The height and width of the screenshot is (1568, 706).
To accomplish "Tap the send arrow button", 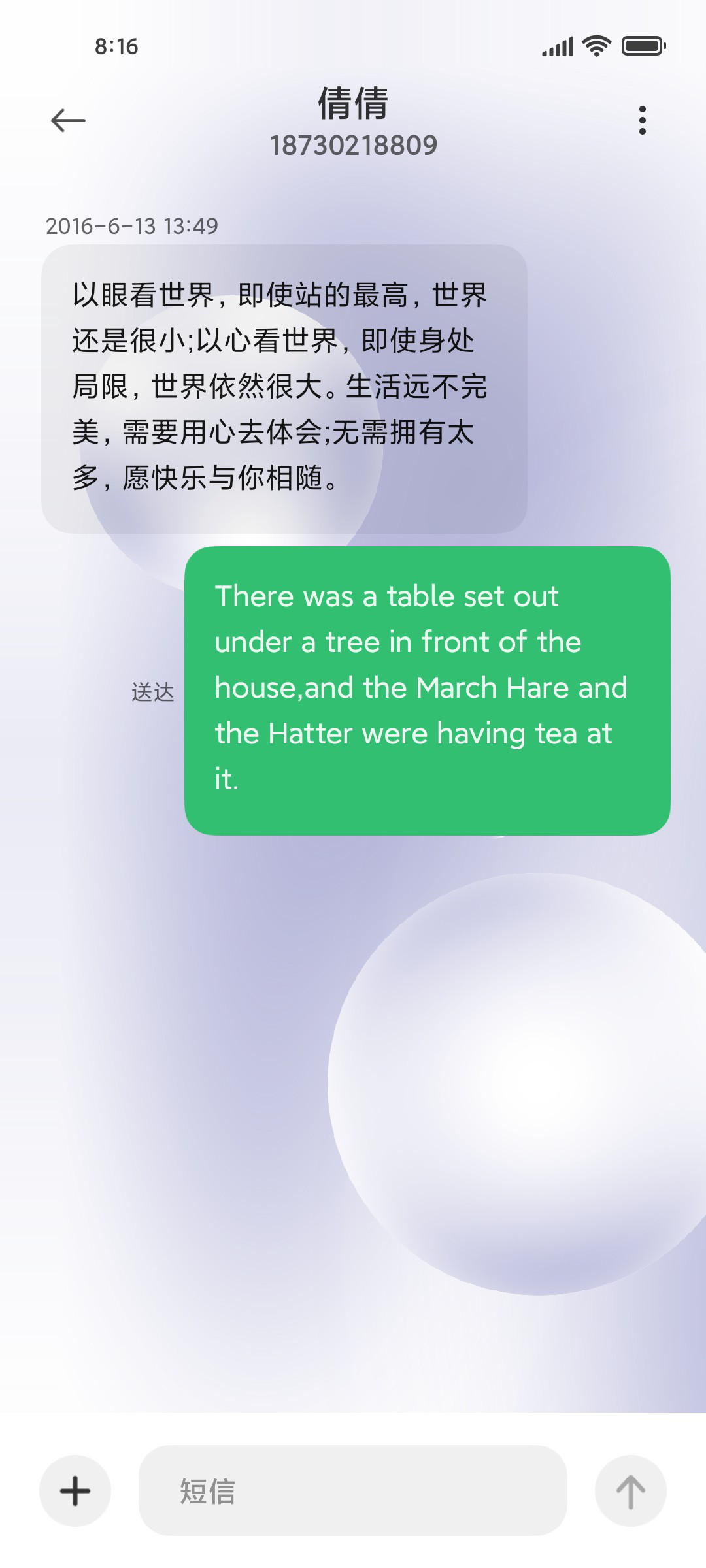I will coord(631,1491).
